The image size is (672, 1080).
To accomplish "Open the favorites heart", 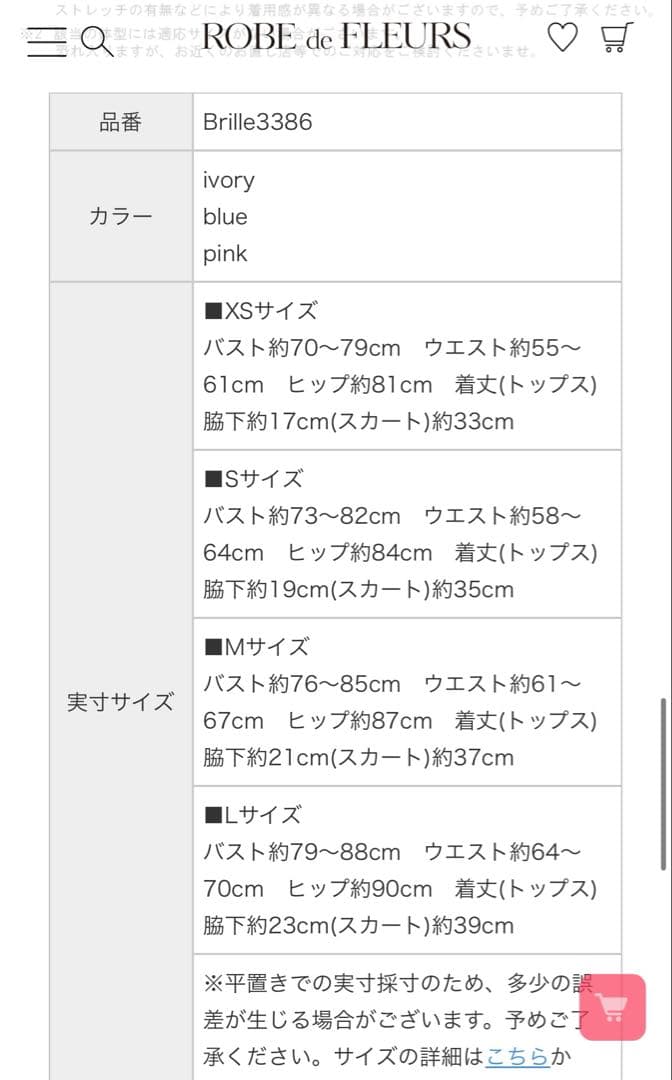I will tap(563, 38).
